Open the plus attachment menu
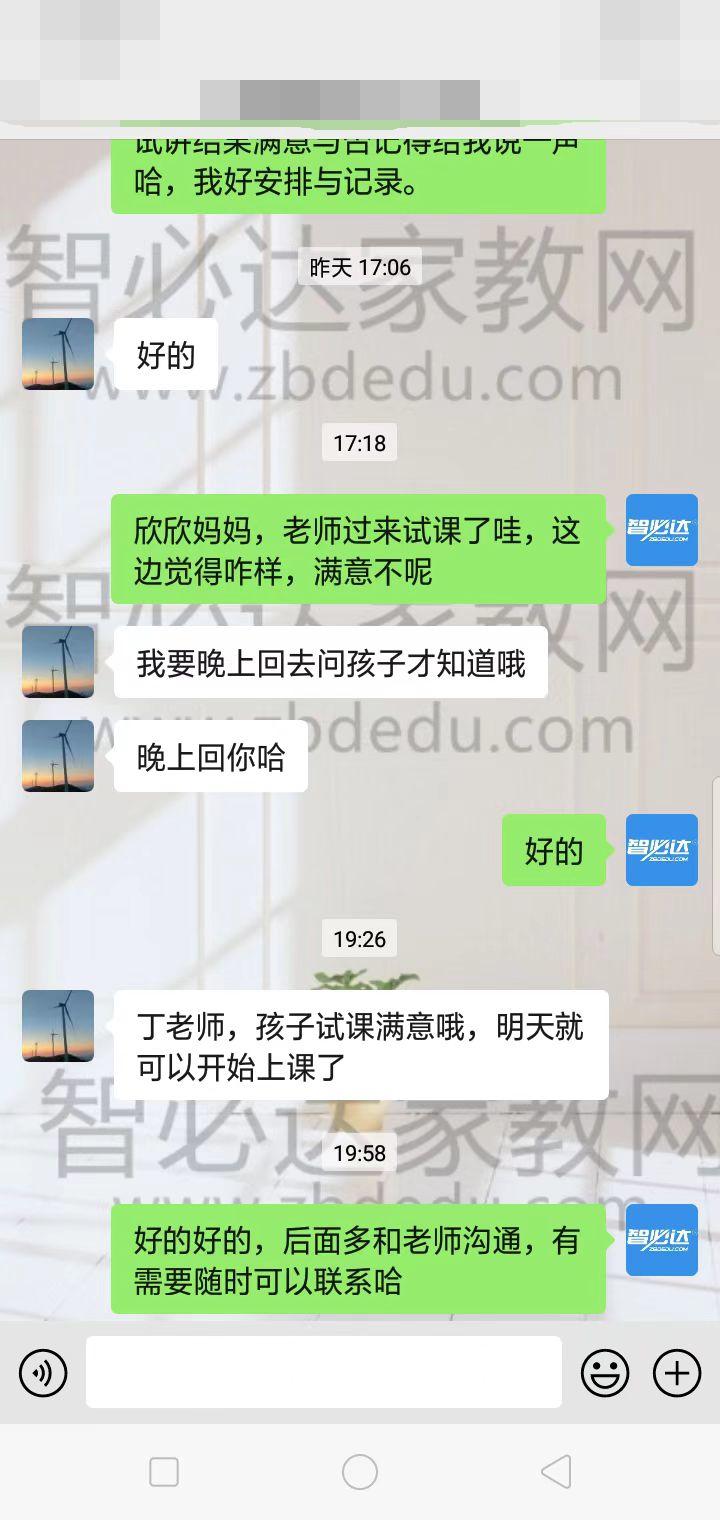The image size is (720, 1520). coord(677,1372)
